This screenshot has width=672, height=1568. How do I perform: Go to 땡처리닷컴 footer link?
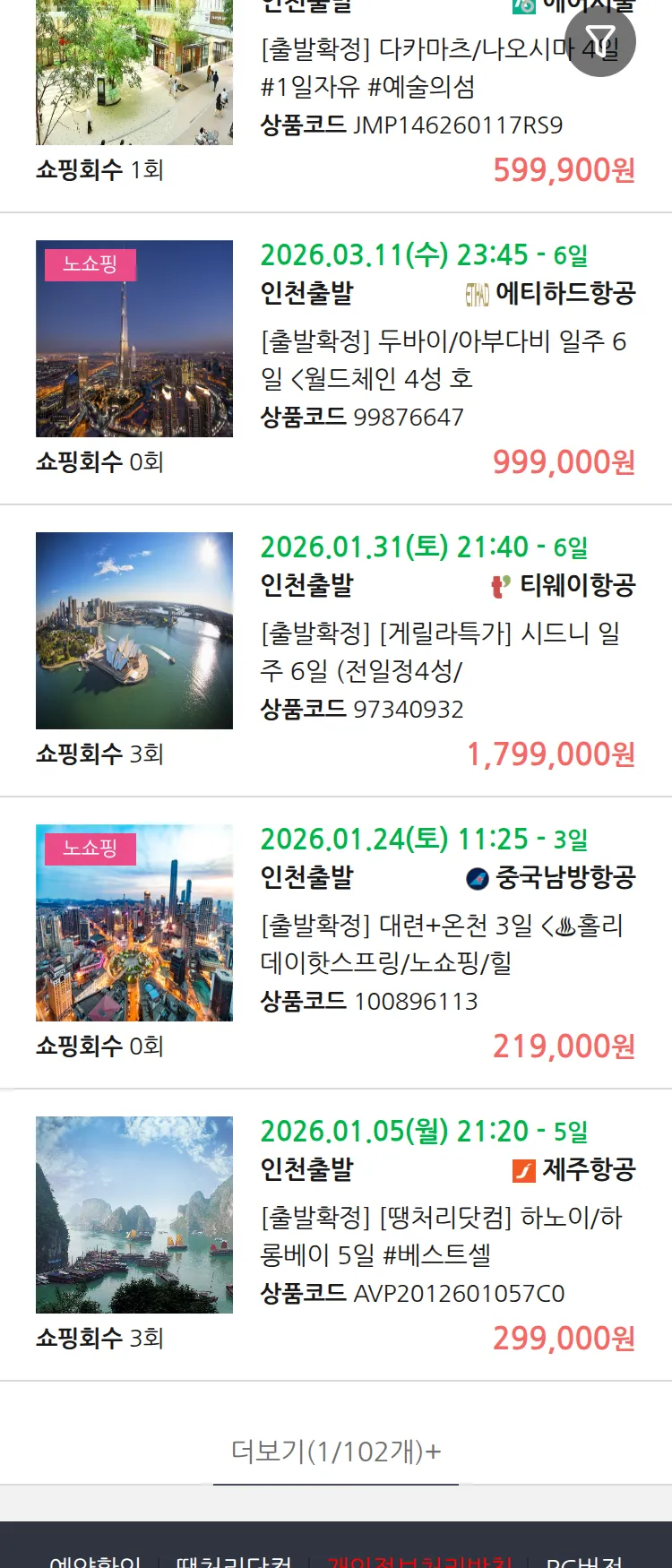[234, 1560]
